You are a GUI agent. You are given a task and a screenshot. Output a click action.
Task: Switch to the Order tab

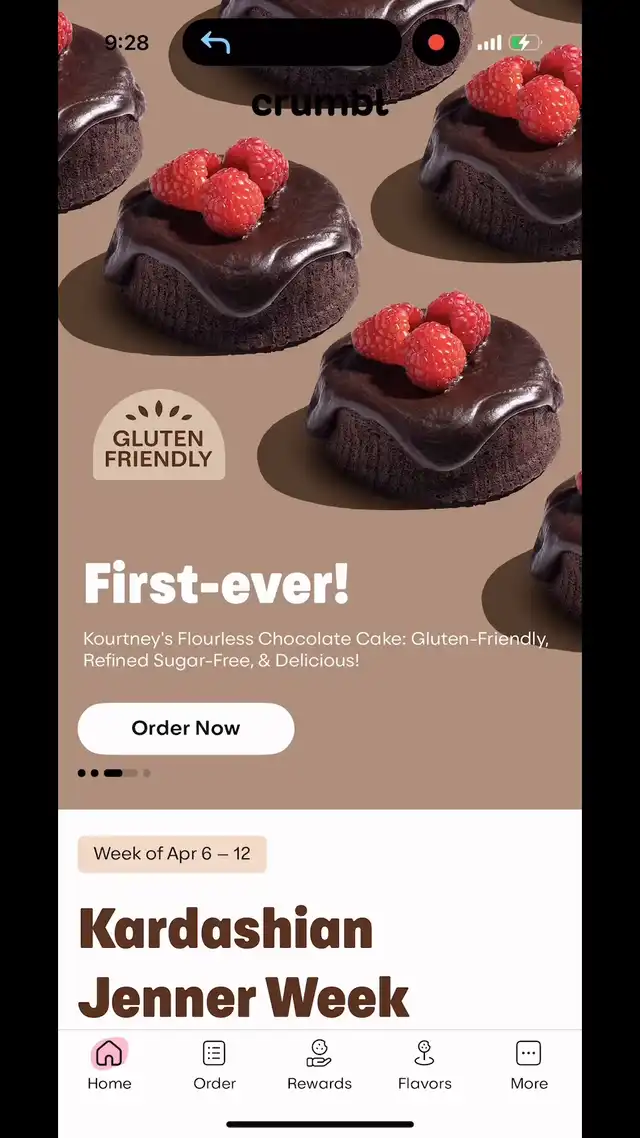[214, 1064]
